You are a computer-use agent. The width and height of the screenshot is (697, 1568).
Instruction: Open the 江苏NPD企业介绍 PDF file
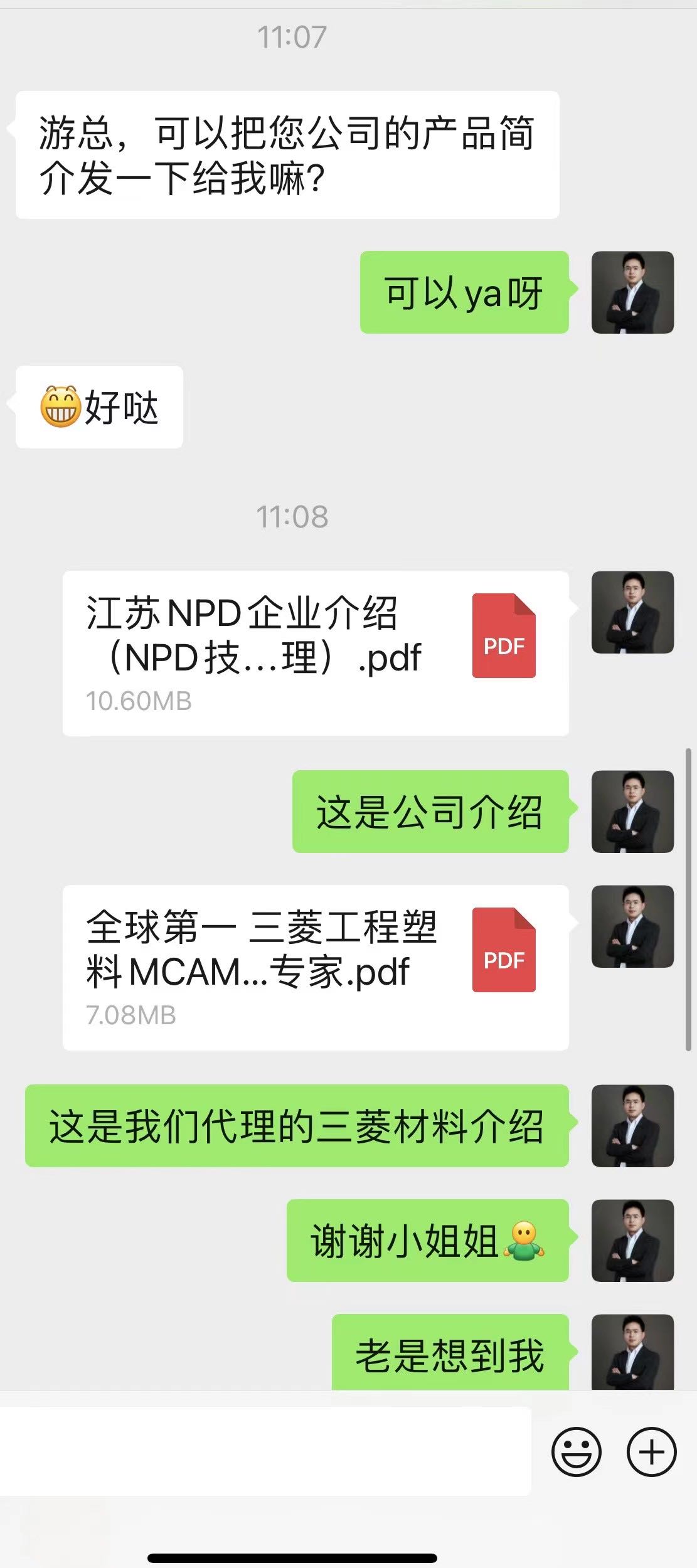pos(315,653)
